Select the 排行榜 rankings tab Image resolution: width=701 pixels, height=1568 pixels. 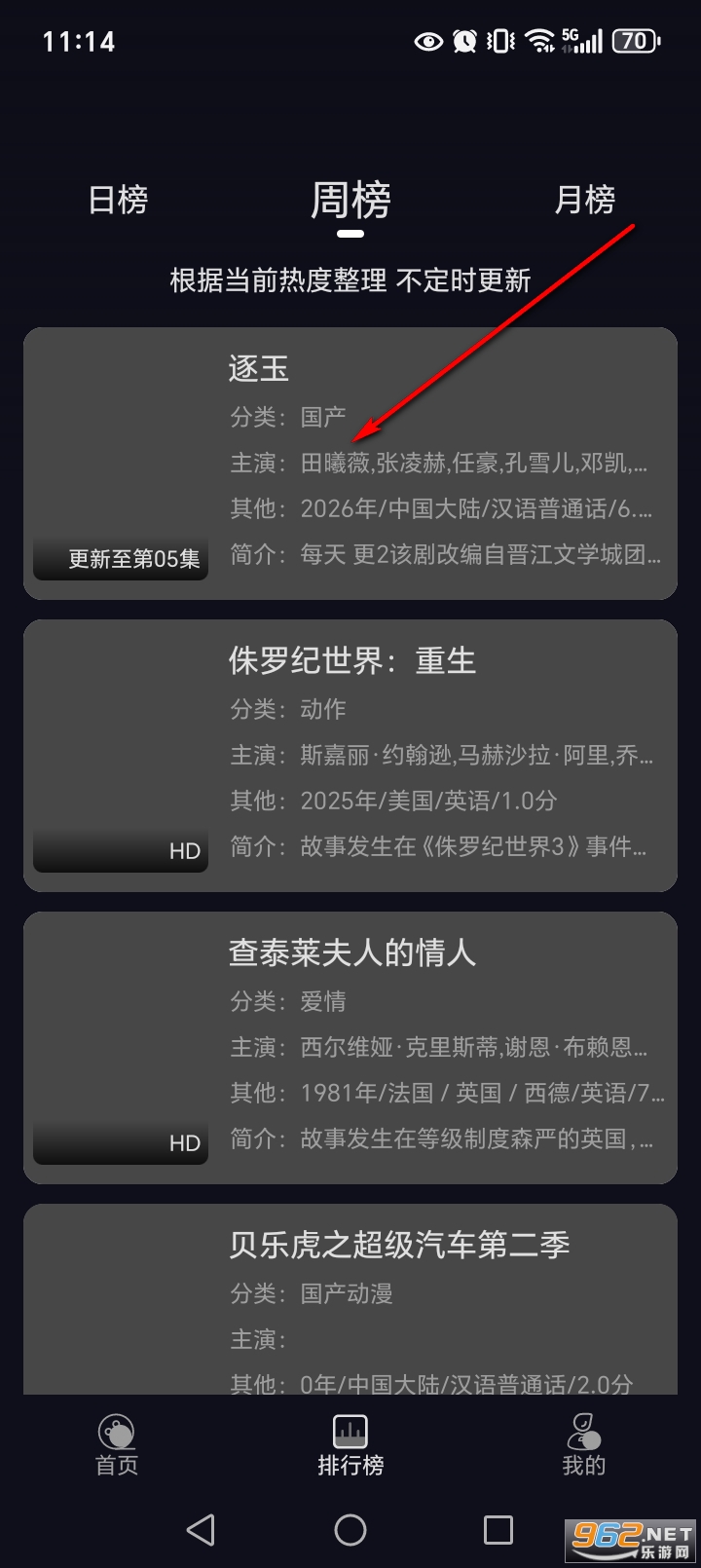[x=350, y=1445]
